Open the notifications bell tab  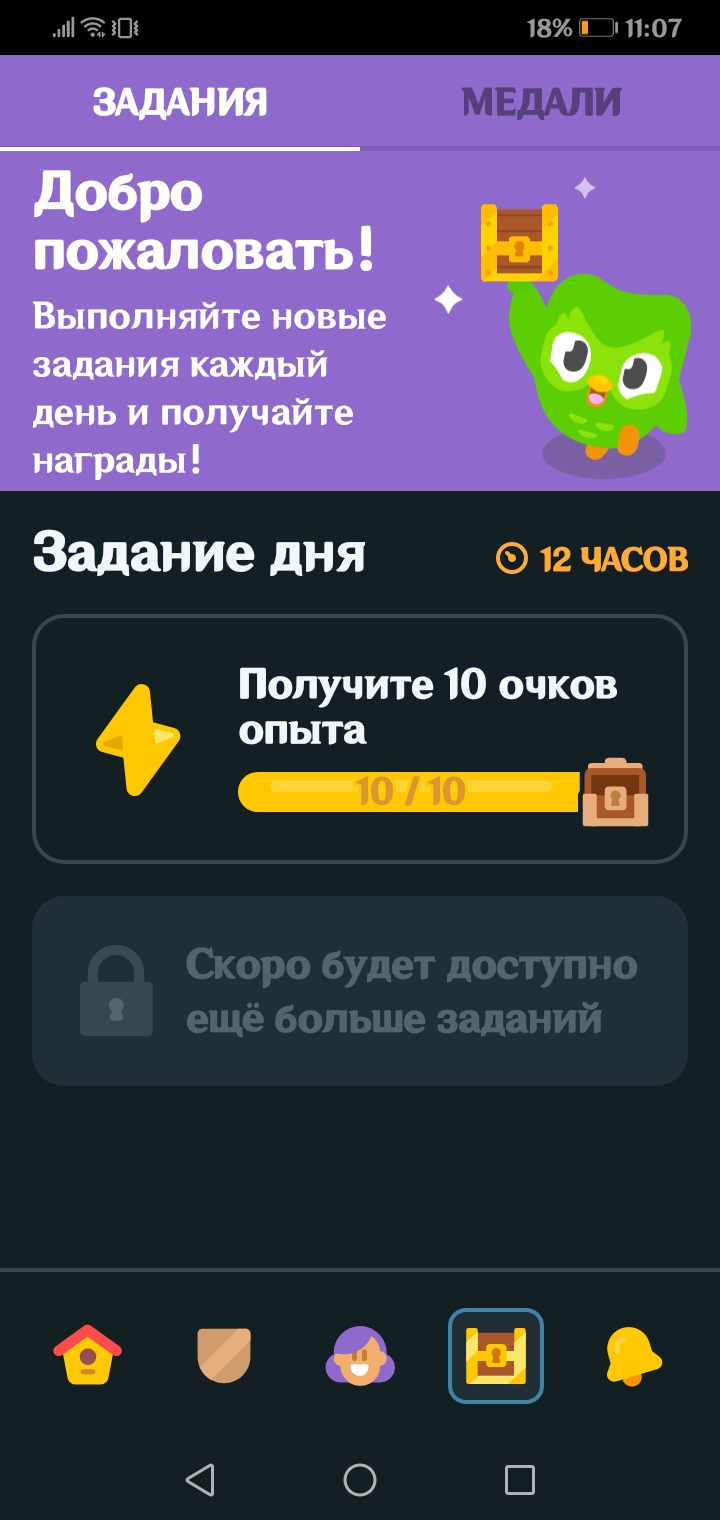[633, 1355]
